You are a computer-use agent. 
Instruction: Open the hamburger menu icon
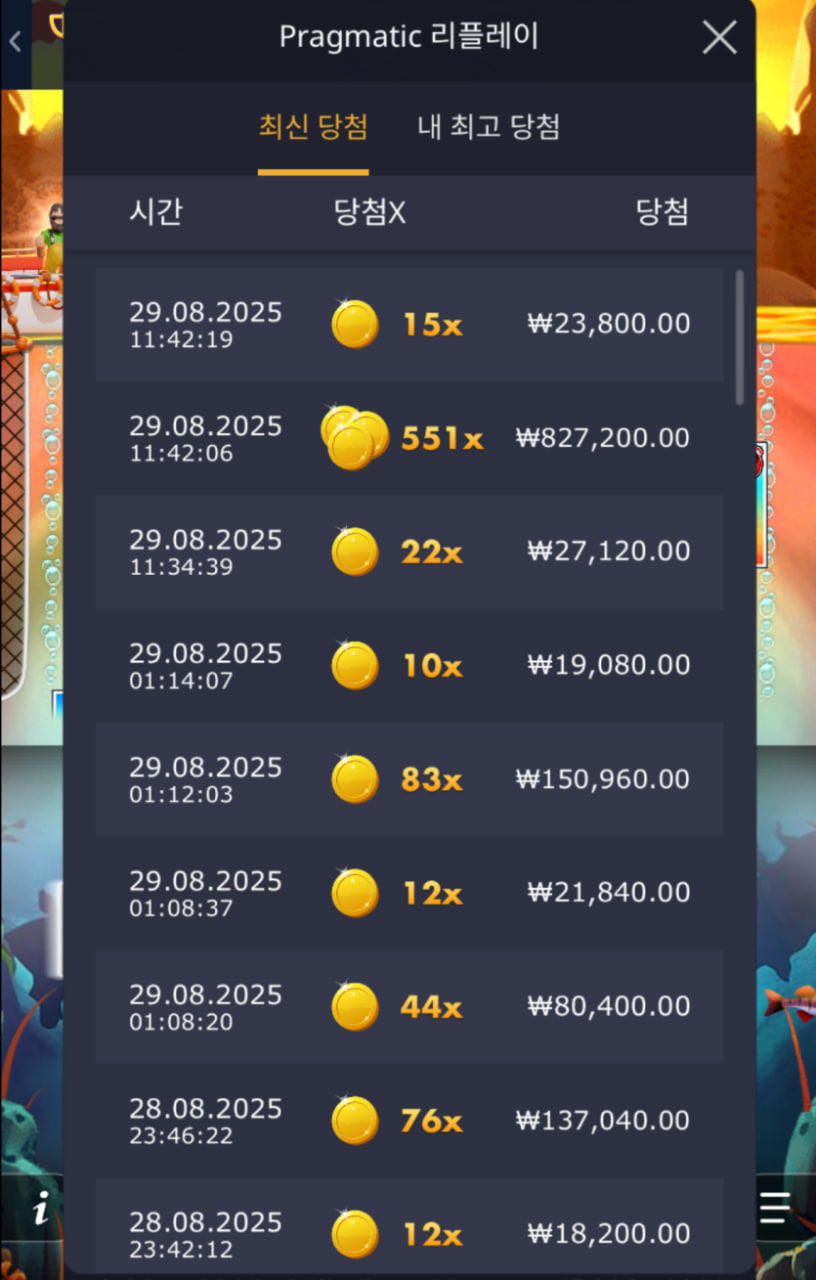click(x=775, y=1208)
